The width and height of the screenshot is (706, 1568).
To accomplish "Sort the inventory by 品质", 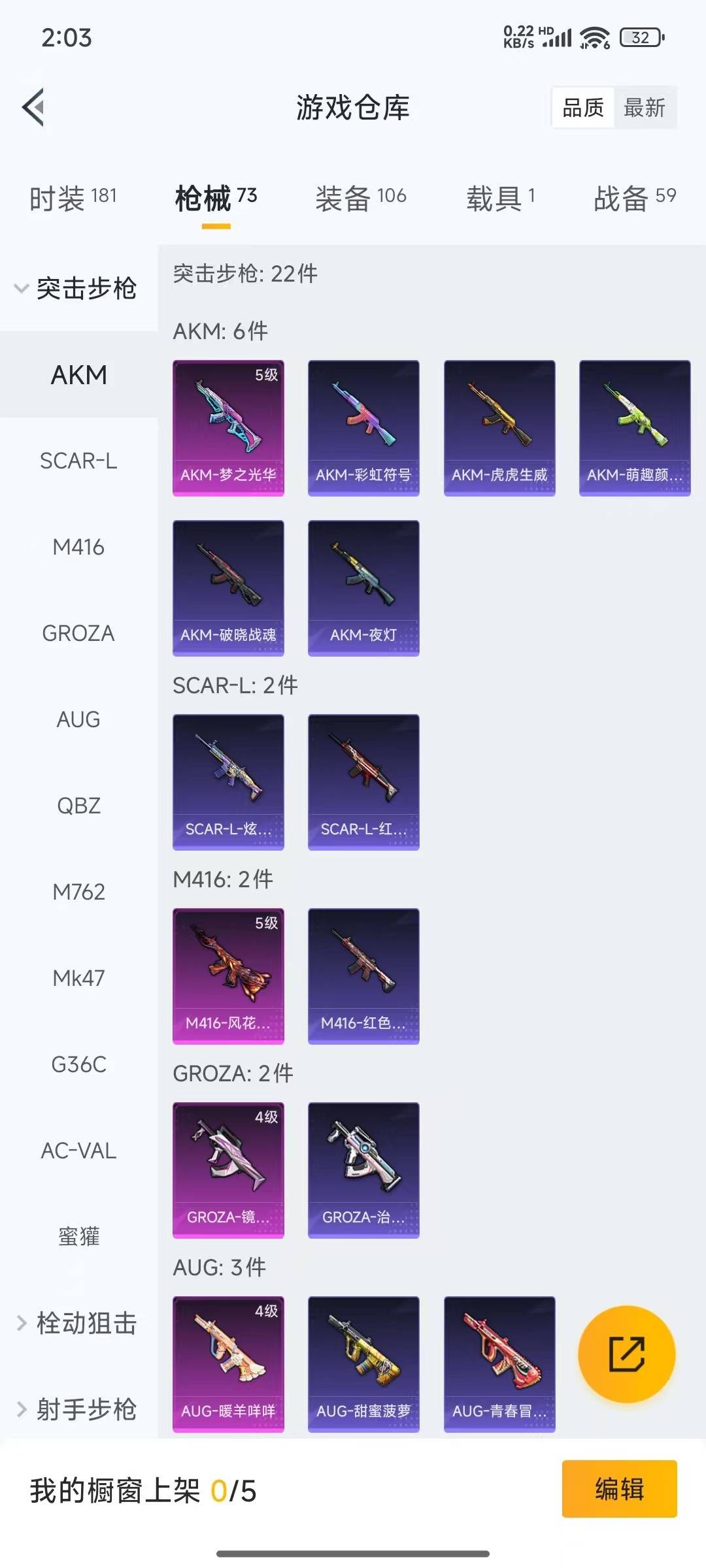I will [x=583, y=108].
